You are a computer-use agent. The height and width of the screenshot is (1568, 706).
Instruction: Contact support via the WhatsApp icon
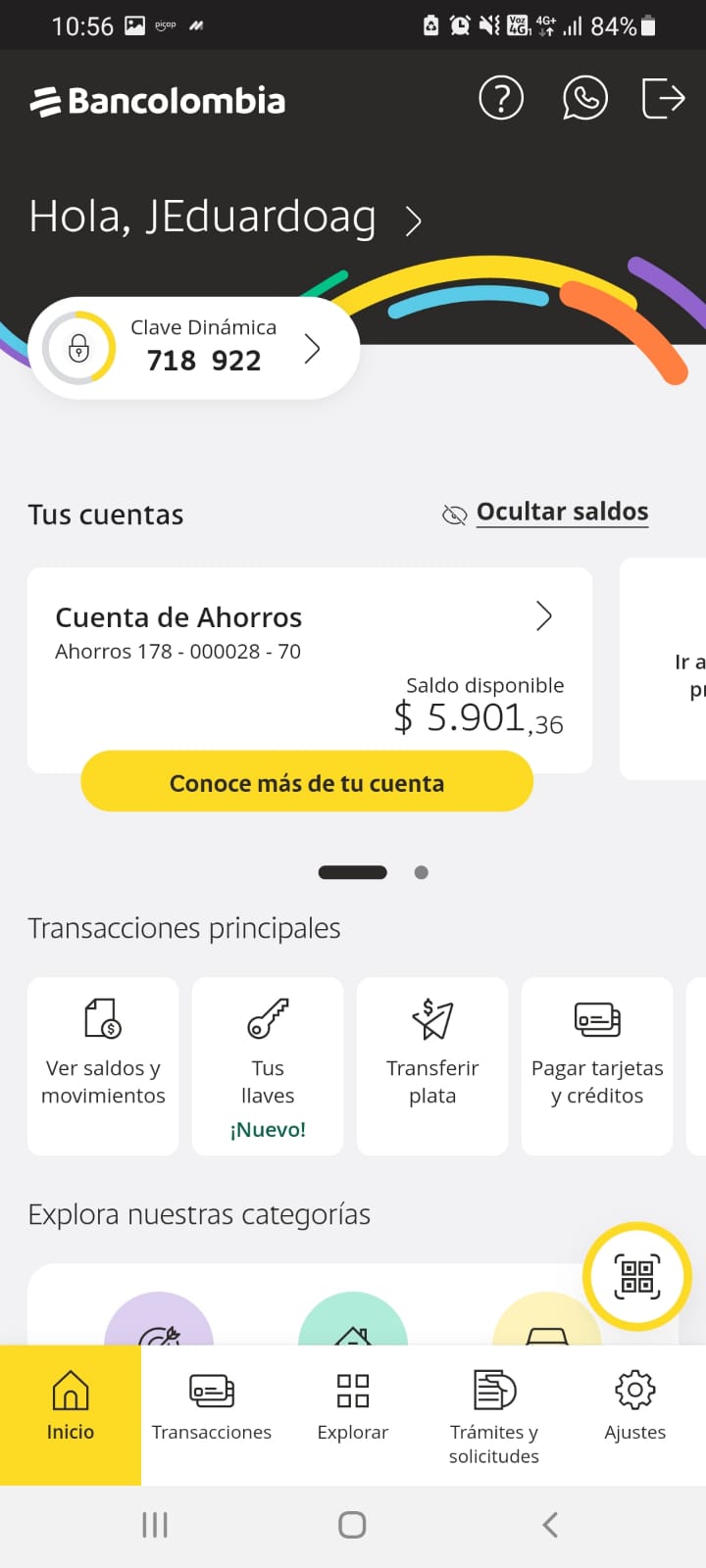point(584,99)
